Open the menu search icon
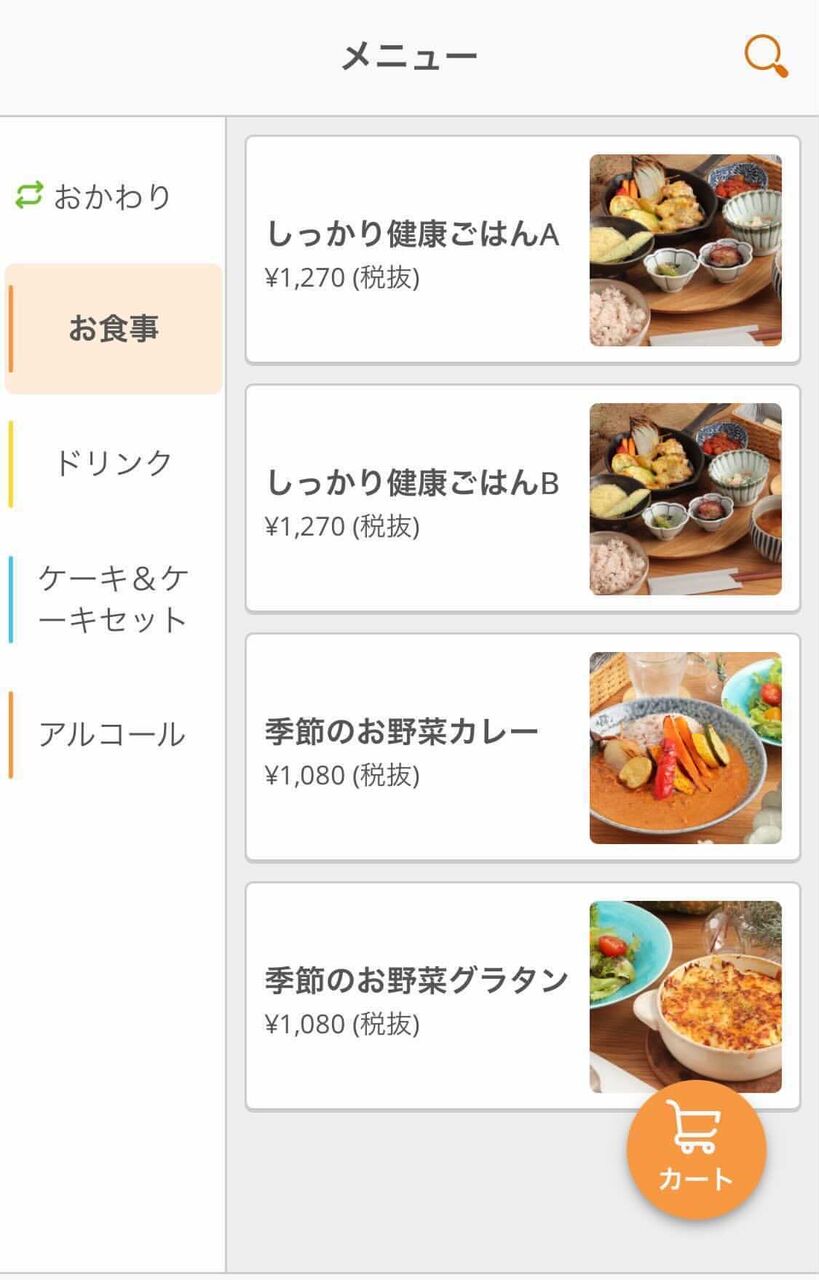Image resolution: width=819 pixels, height=1280 pixels. pyautogui.click(x=765, y=56)
